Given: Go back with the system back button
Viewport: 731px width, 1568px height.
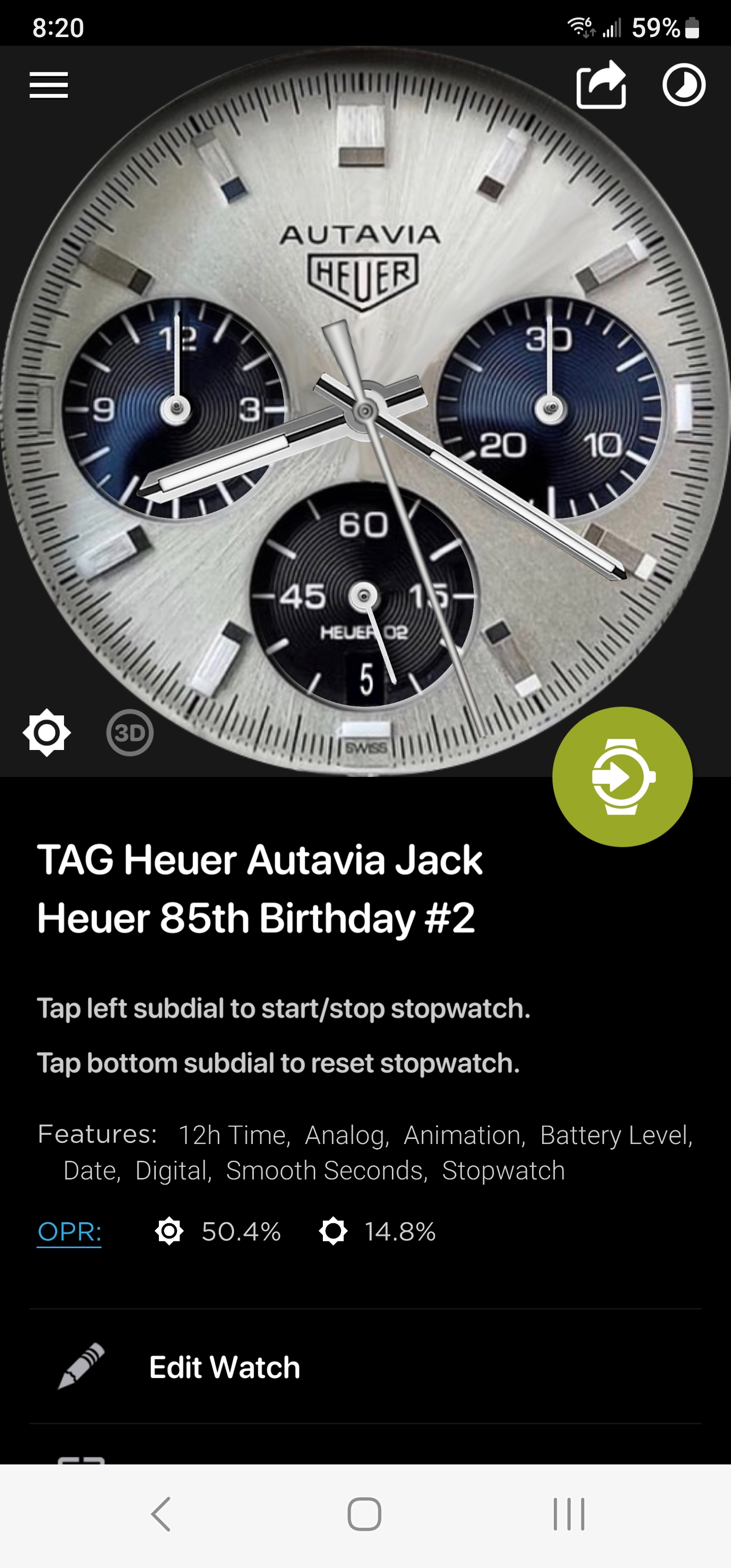Looking at the screenshot, I should click(161, 1514).
